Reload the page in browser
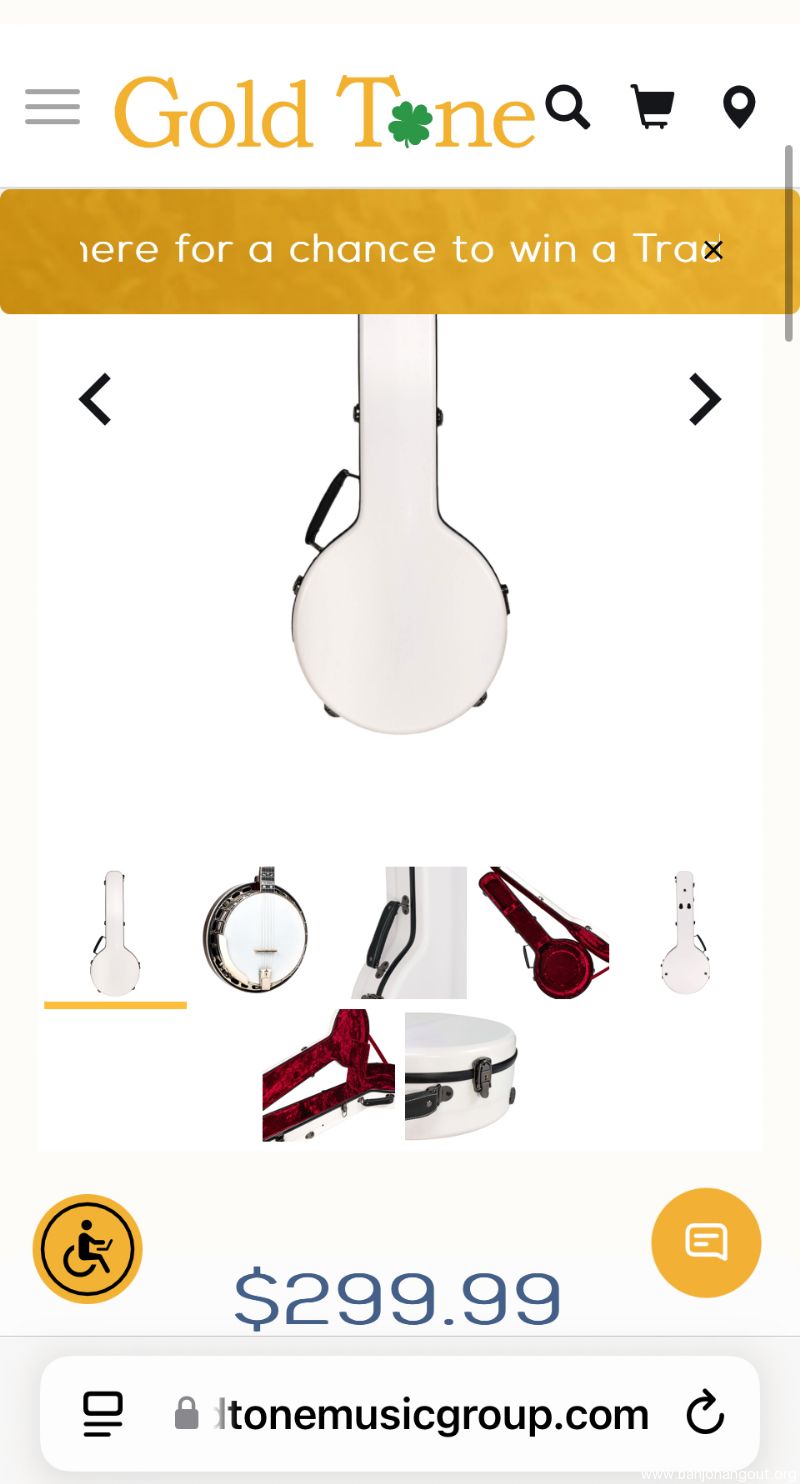The image size is (800, 1484). [x=705, y=1414]
